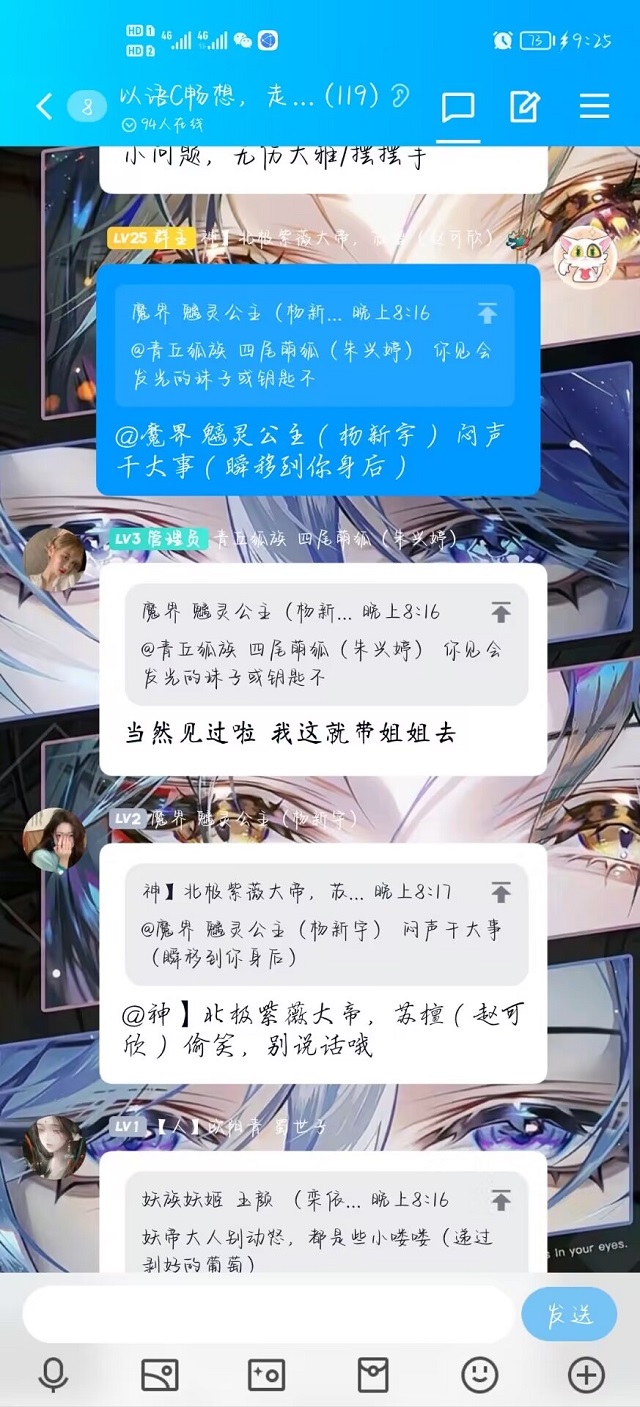The image size is (640, 1407).
Task: Open the chat bubble icon in header
Action: (459, 107)
